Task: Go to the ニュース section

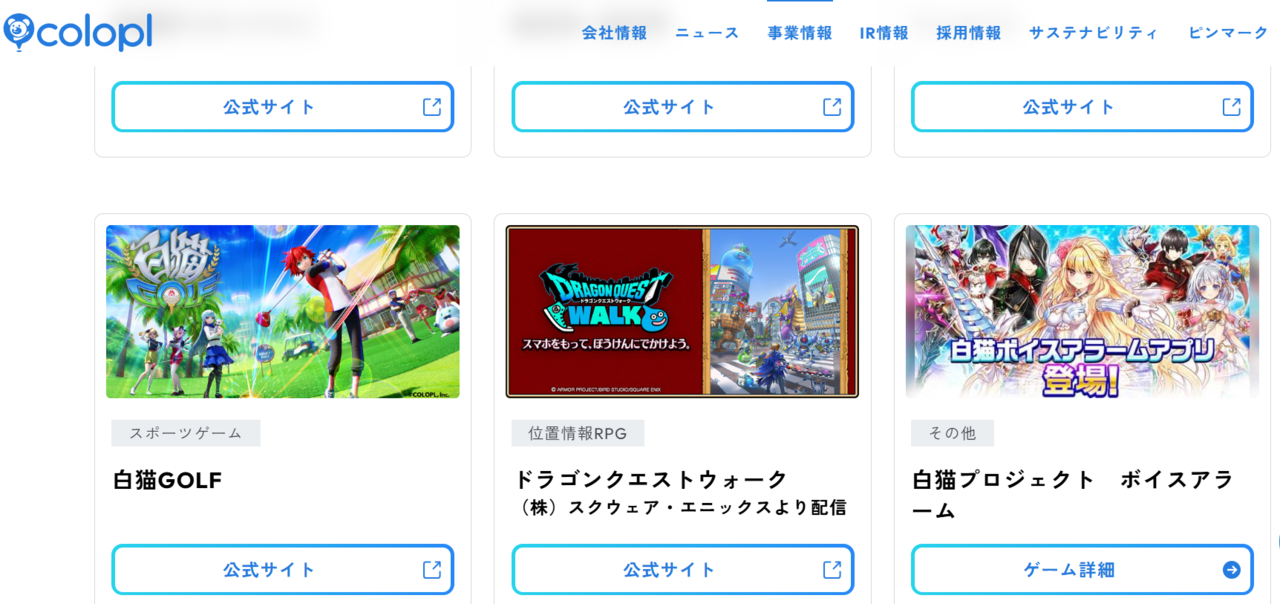Action: click(707, 33)
